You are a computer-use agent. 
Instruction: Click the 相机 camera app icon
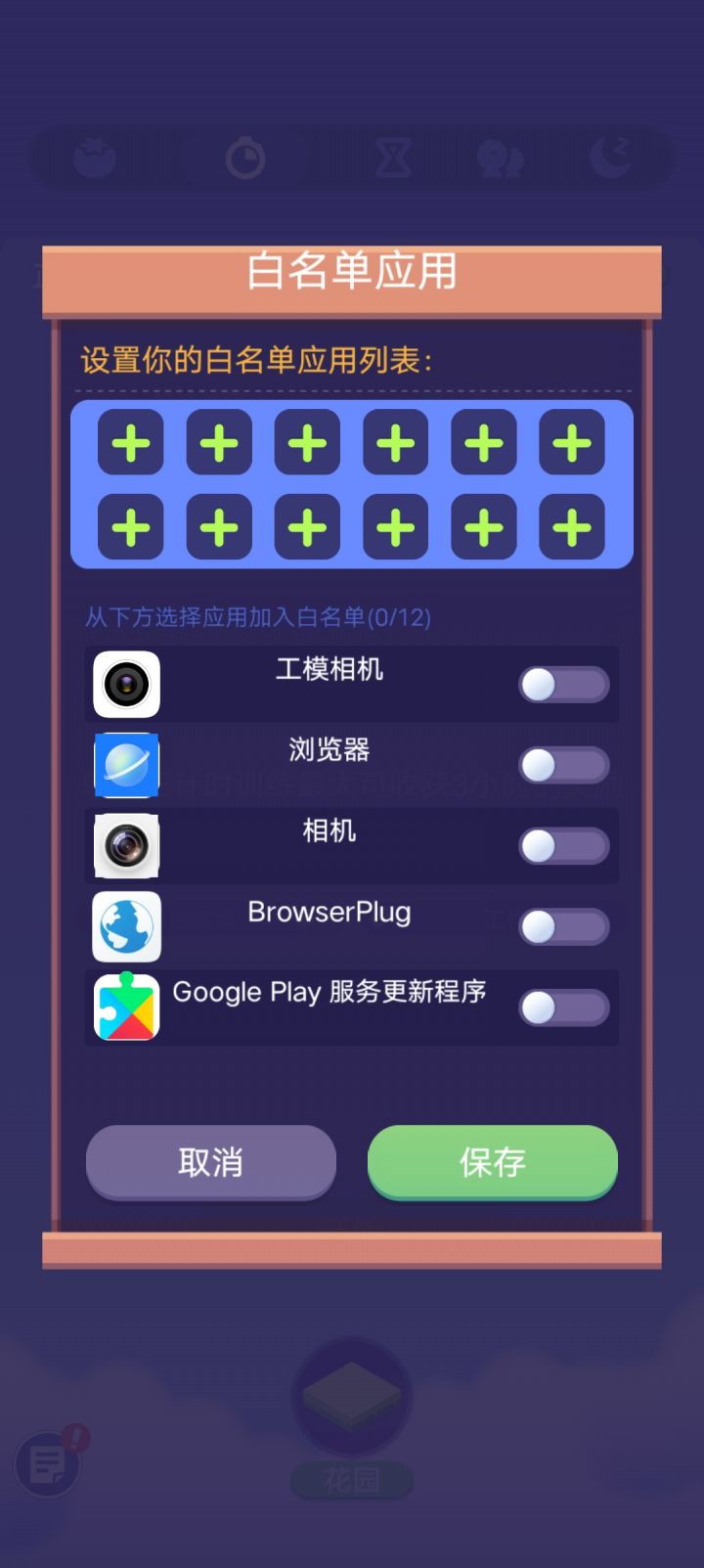pyautogui.click(x=126, y=845)
